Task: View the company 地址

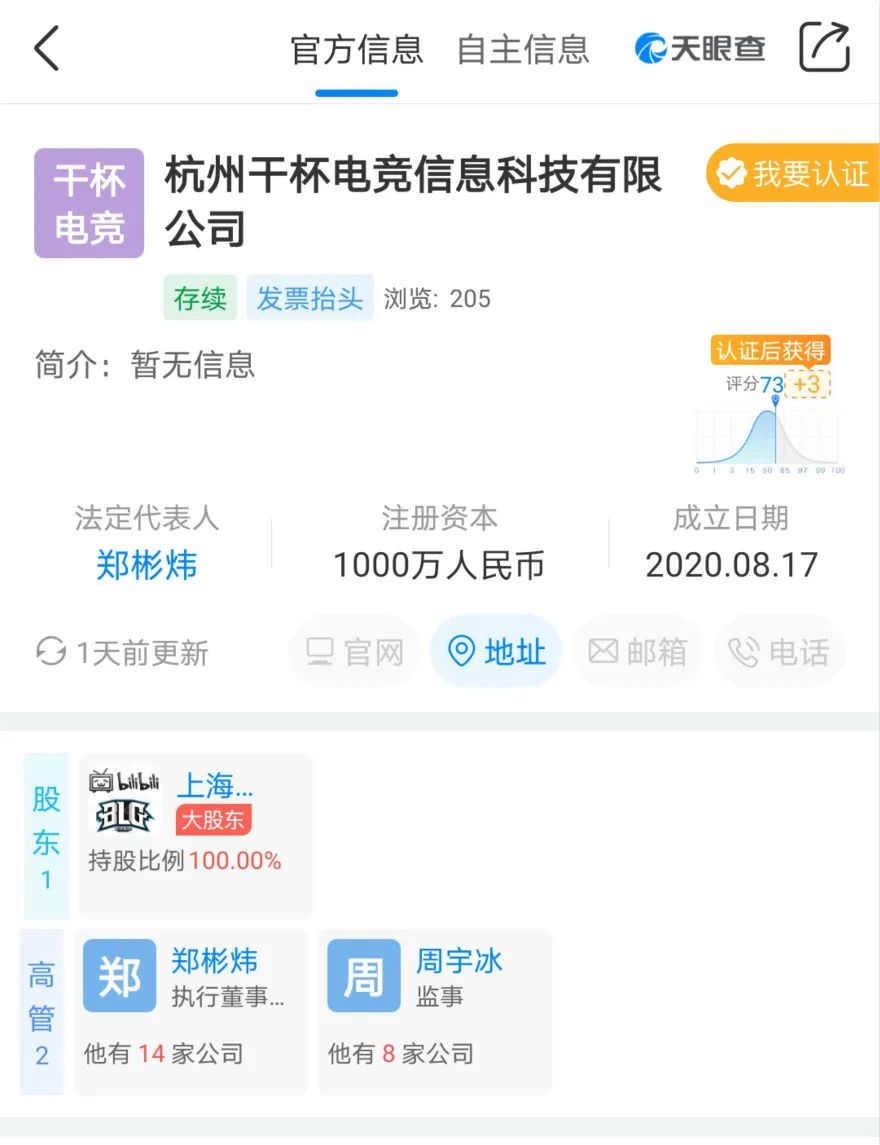Action: coord(496,652)
